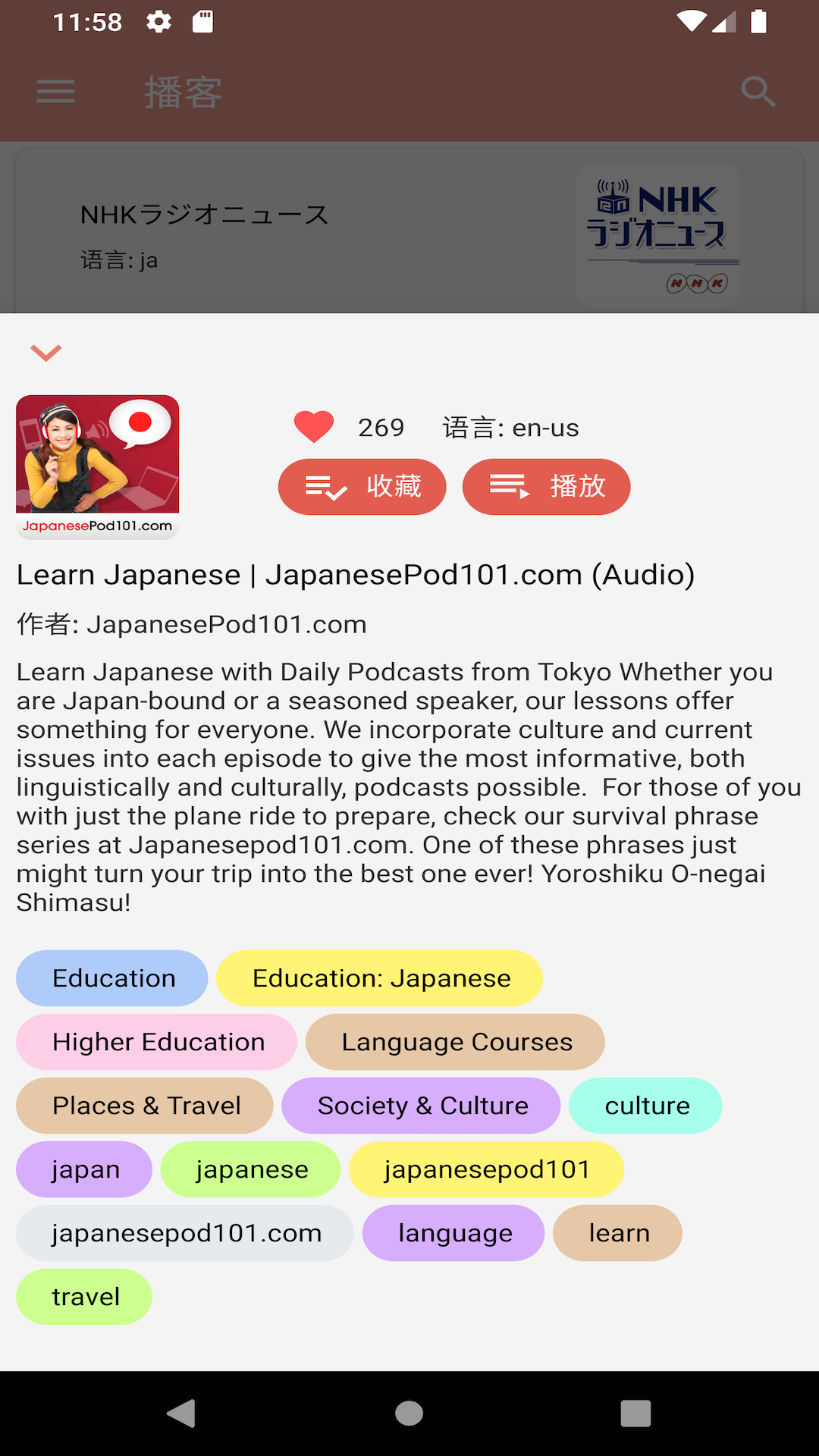
Task: Collapse the podcast details sheet
Action: pyautogui.click(x=46, y=353)
